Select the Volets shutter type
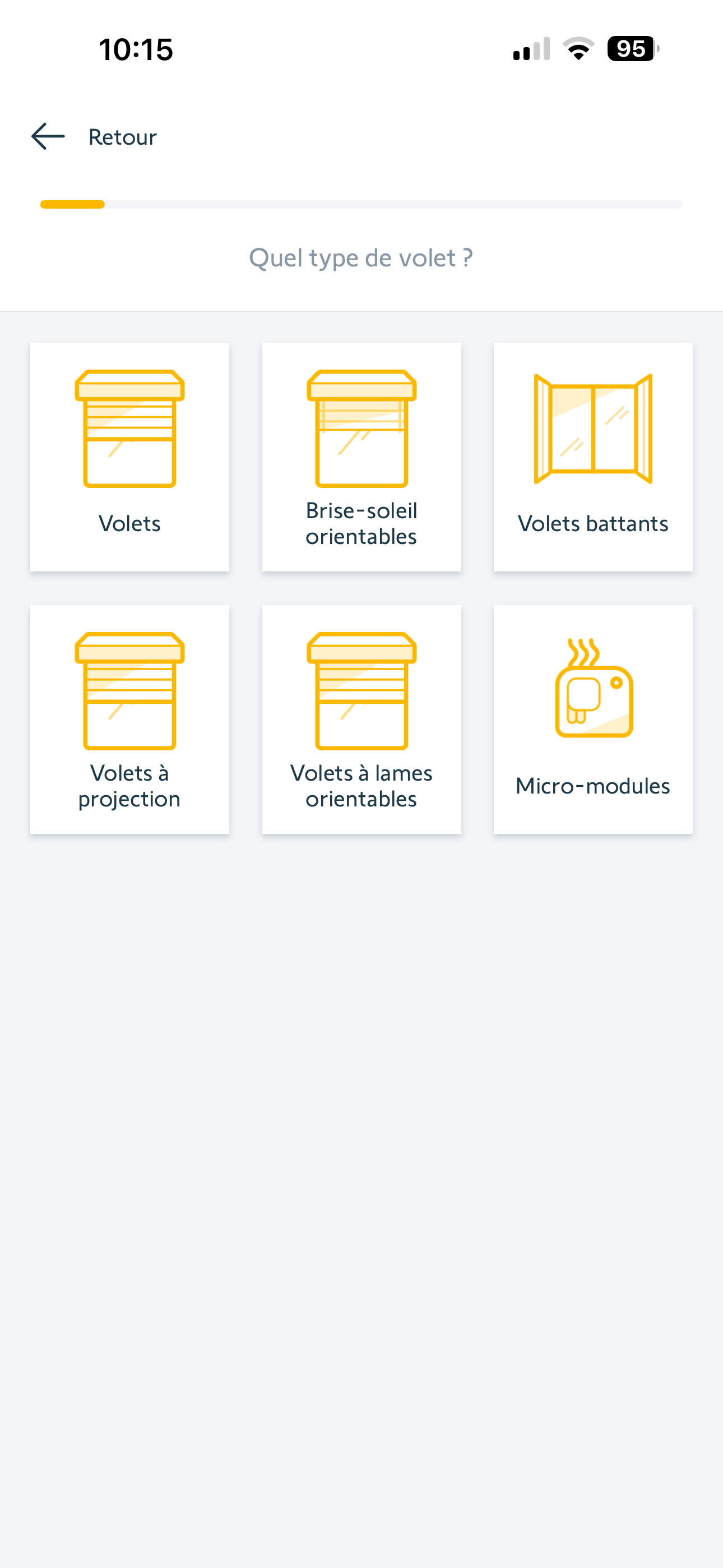 [x=129, y=456]
